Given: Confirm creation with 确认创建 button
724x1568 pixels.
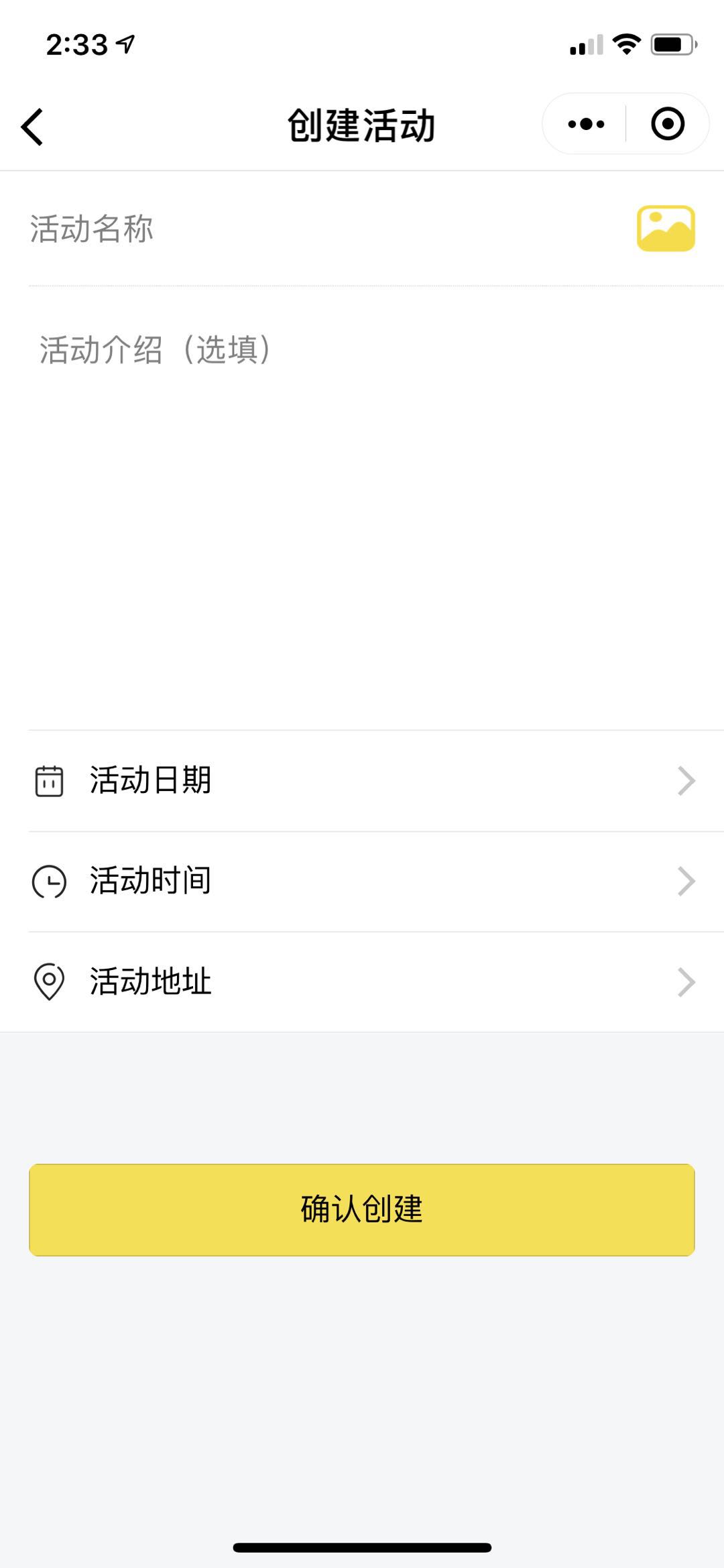Looking at the screenshot, I should coord(362,1209).
